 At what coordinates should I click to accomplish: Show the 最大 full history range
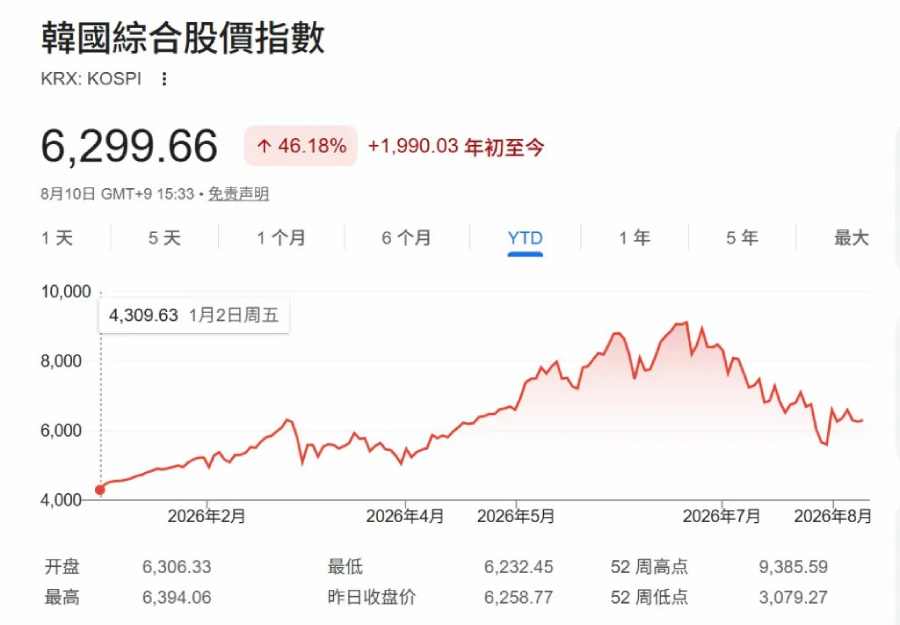(851, 238)
